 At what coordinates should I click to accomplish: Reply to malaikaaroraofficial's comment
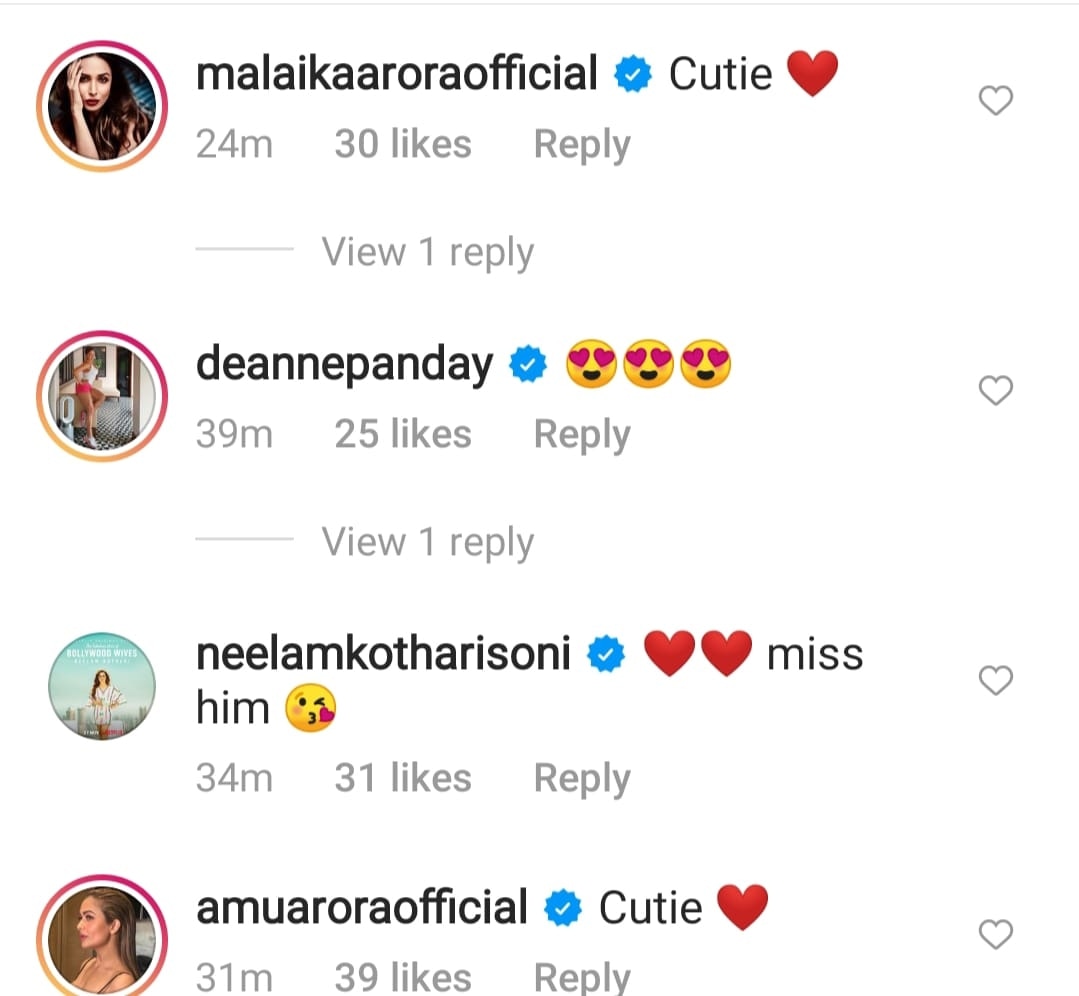[581, 145]
